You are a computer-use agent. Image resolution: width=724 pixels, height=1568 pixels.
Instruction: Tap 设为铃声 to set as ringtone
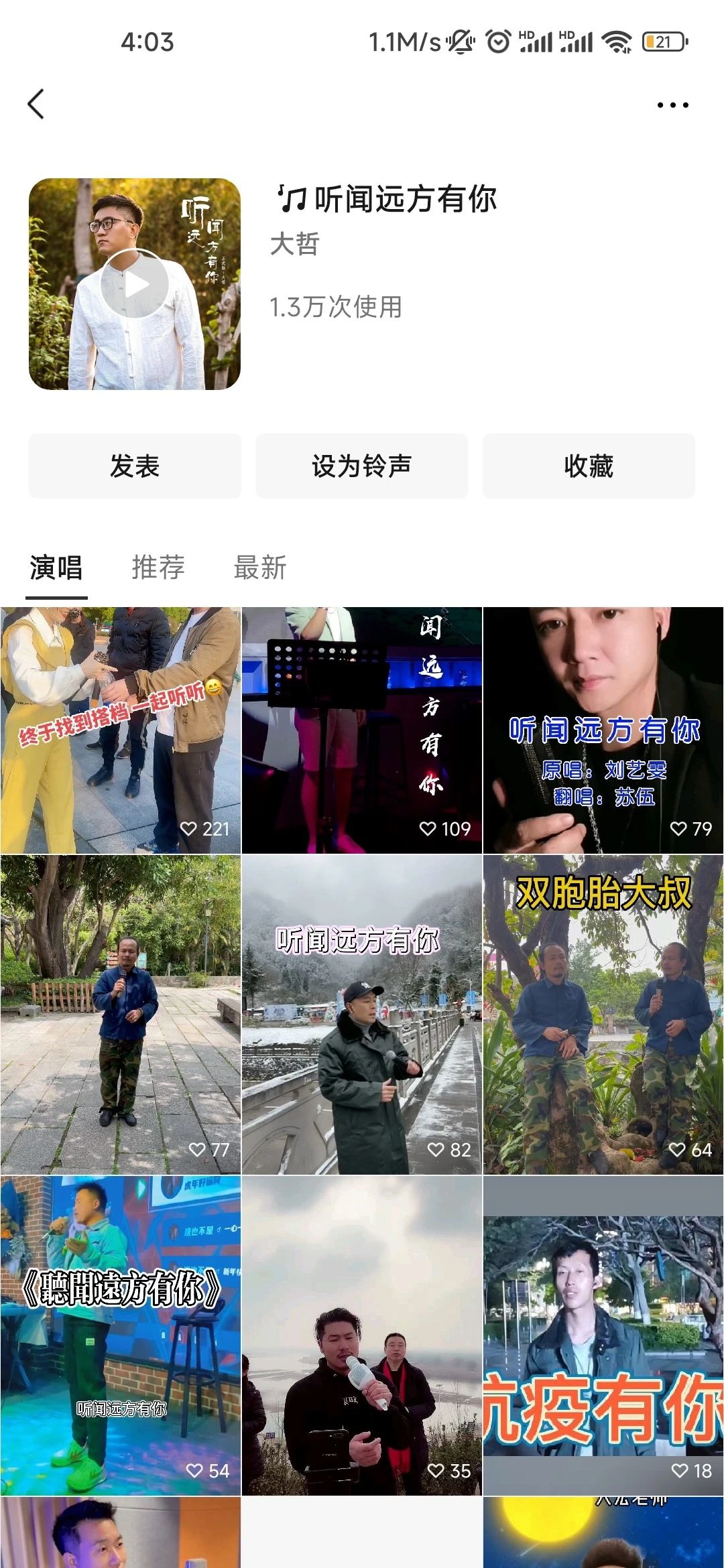click(362, 466)
